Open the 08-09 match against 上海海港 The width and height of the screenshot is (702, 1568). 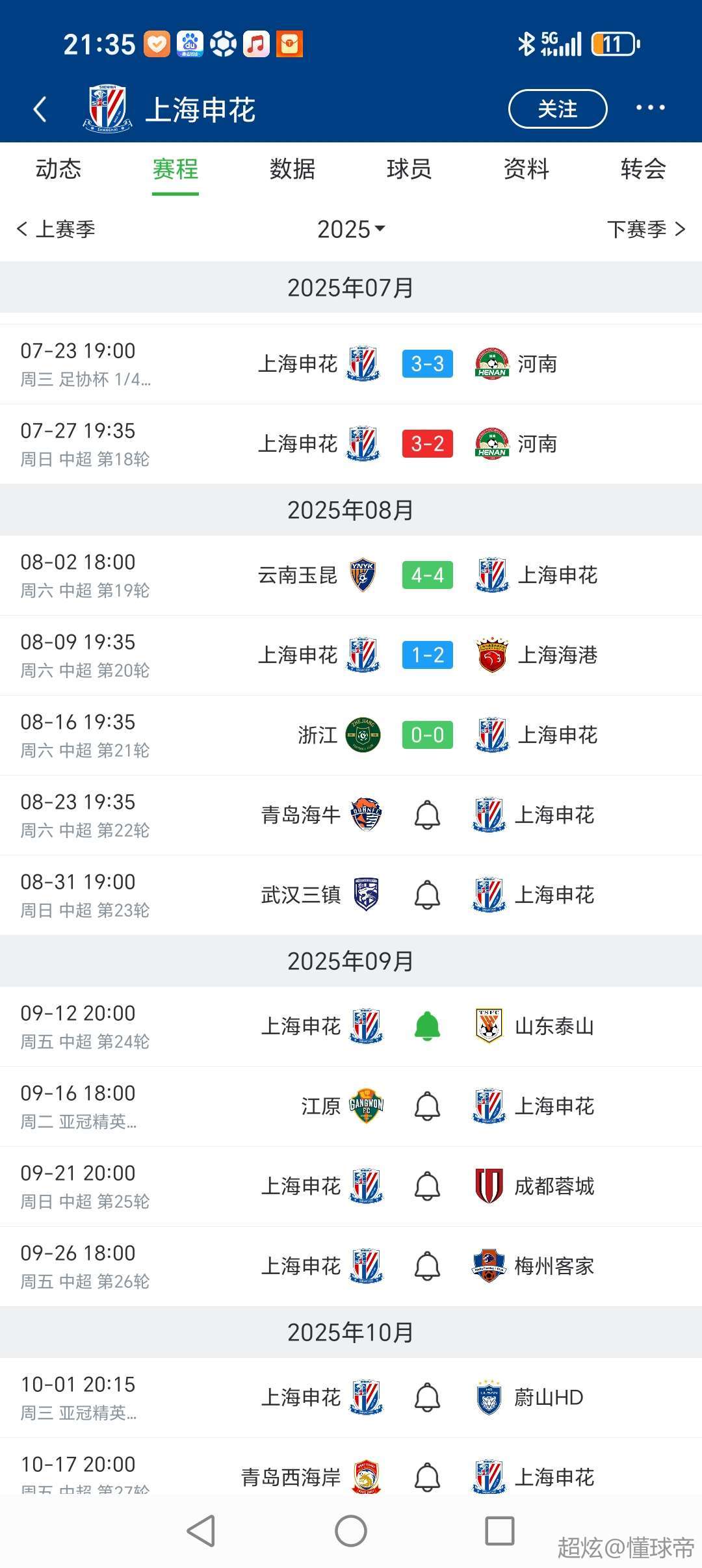click(x=351, y=655)
